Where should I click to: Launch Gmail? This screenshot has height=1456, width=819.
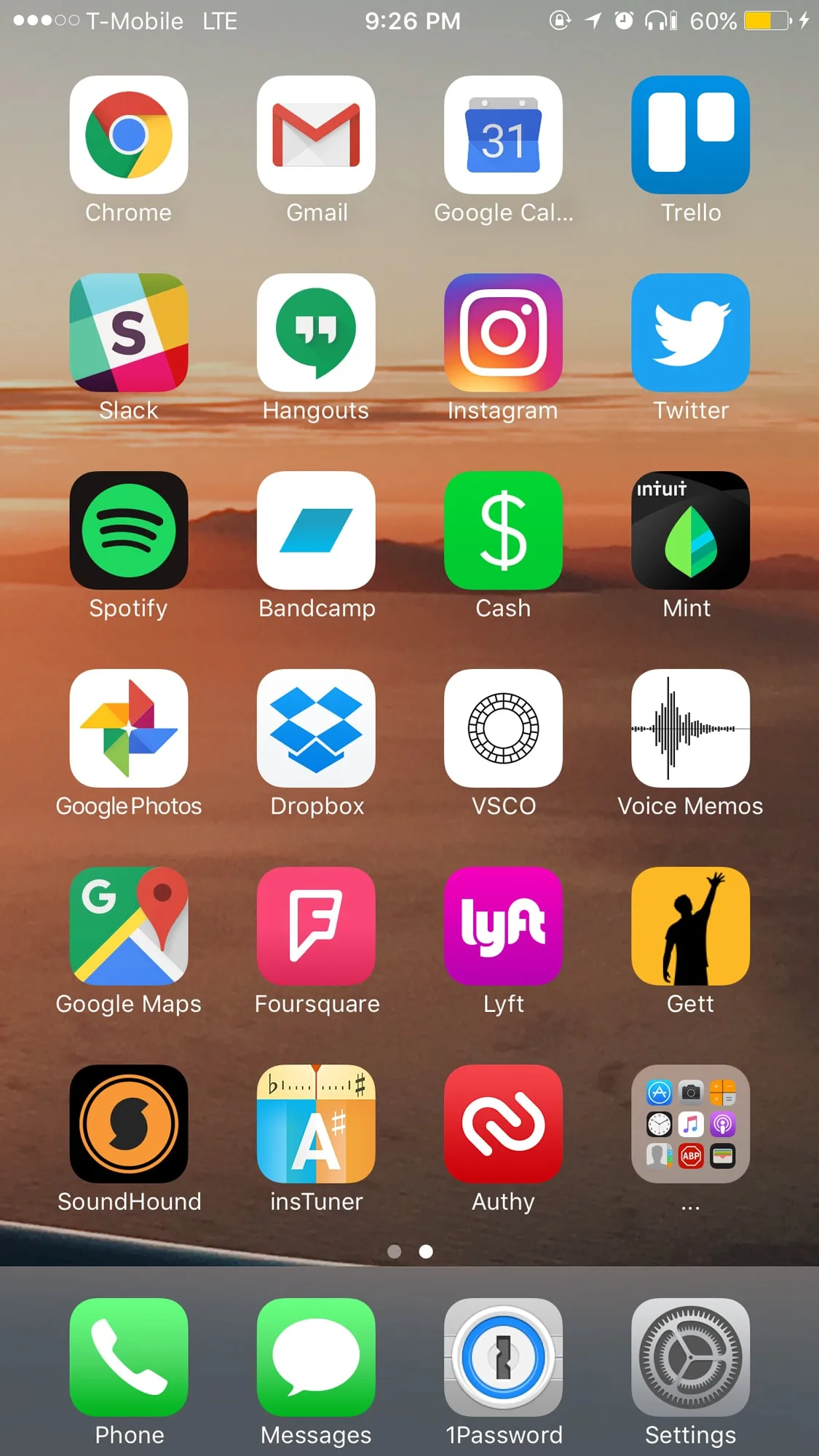tap(316, 135)
